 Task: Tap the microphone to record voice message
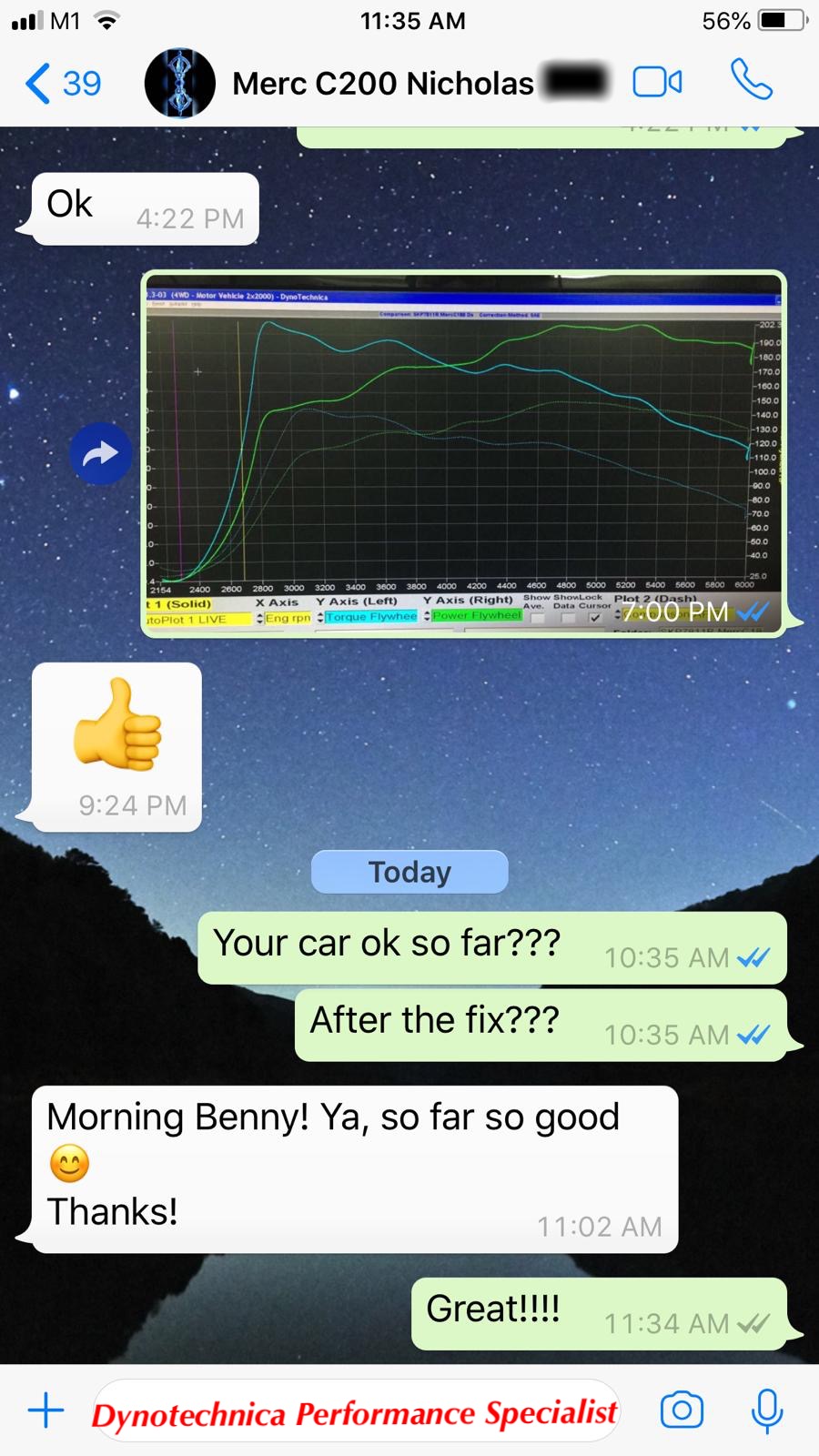click(767, 1410)
